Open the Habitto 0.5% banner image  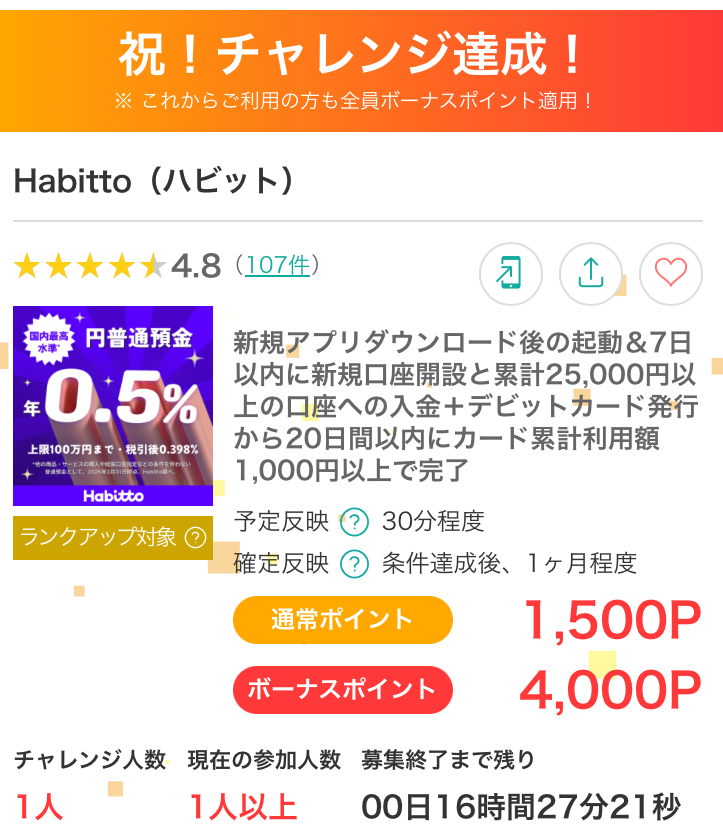tap(113, 405)
